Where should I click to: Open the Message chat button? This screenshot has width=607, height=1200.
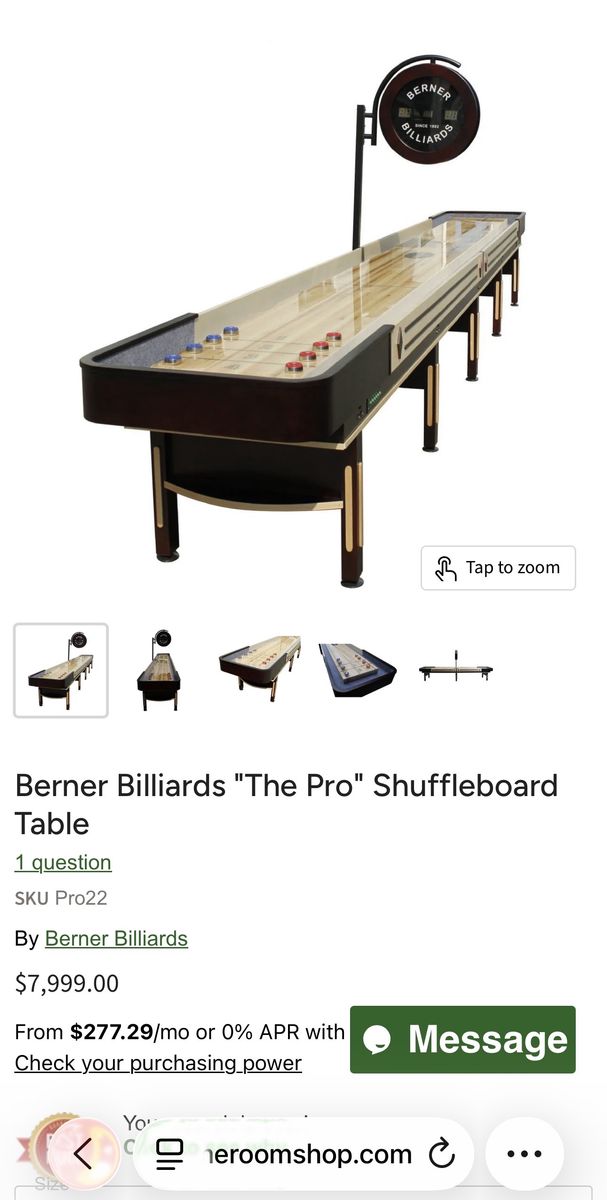pyautogui.click(x=463, y=1040)
